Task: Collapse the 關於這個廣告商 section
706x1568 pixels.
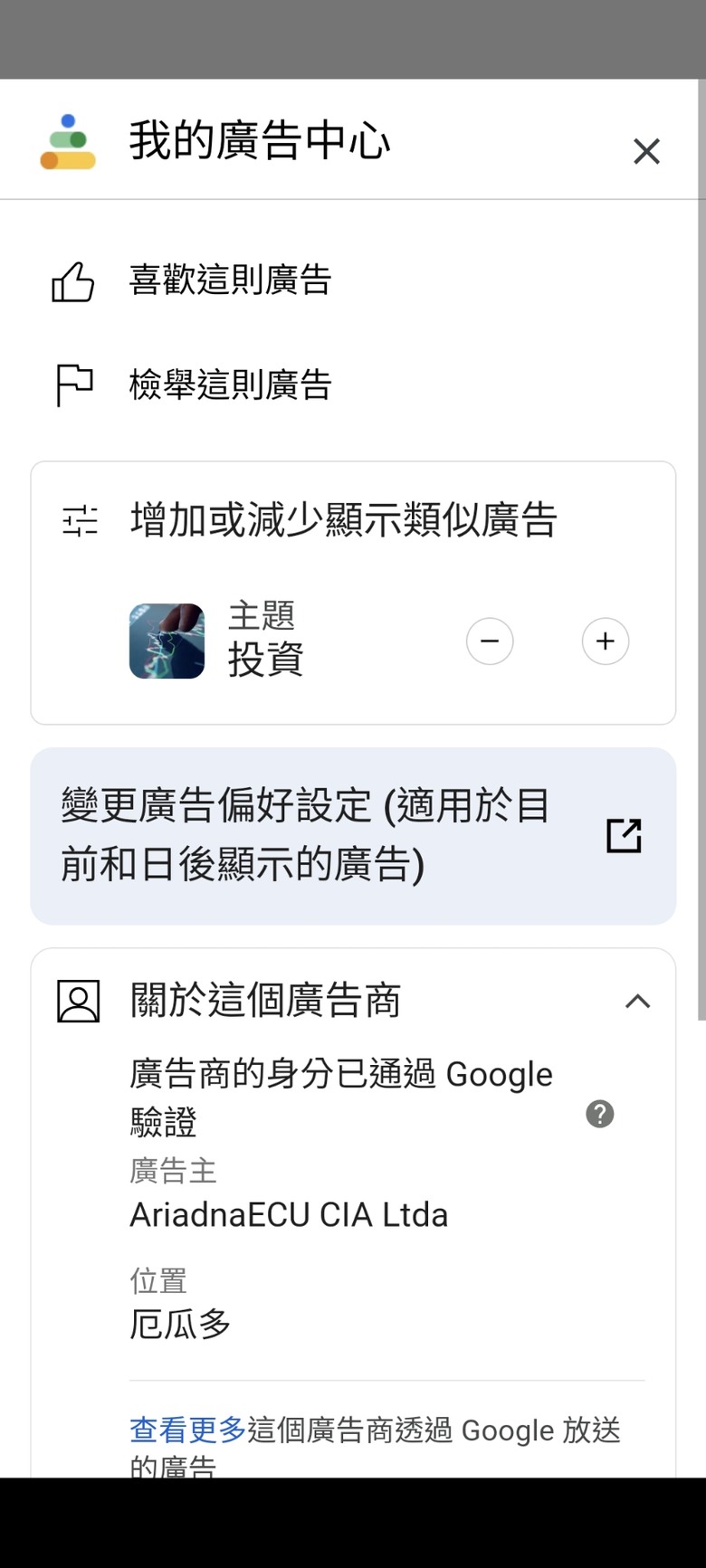Action: pos(638,1002)
